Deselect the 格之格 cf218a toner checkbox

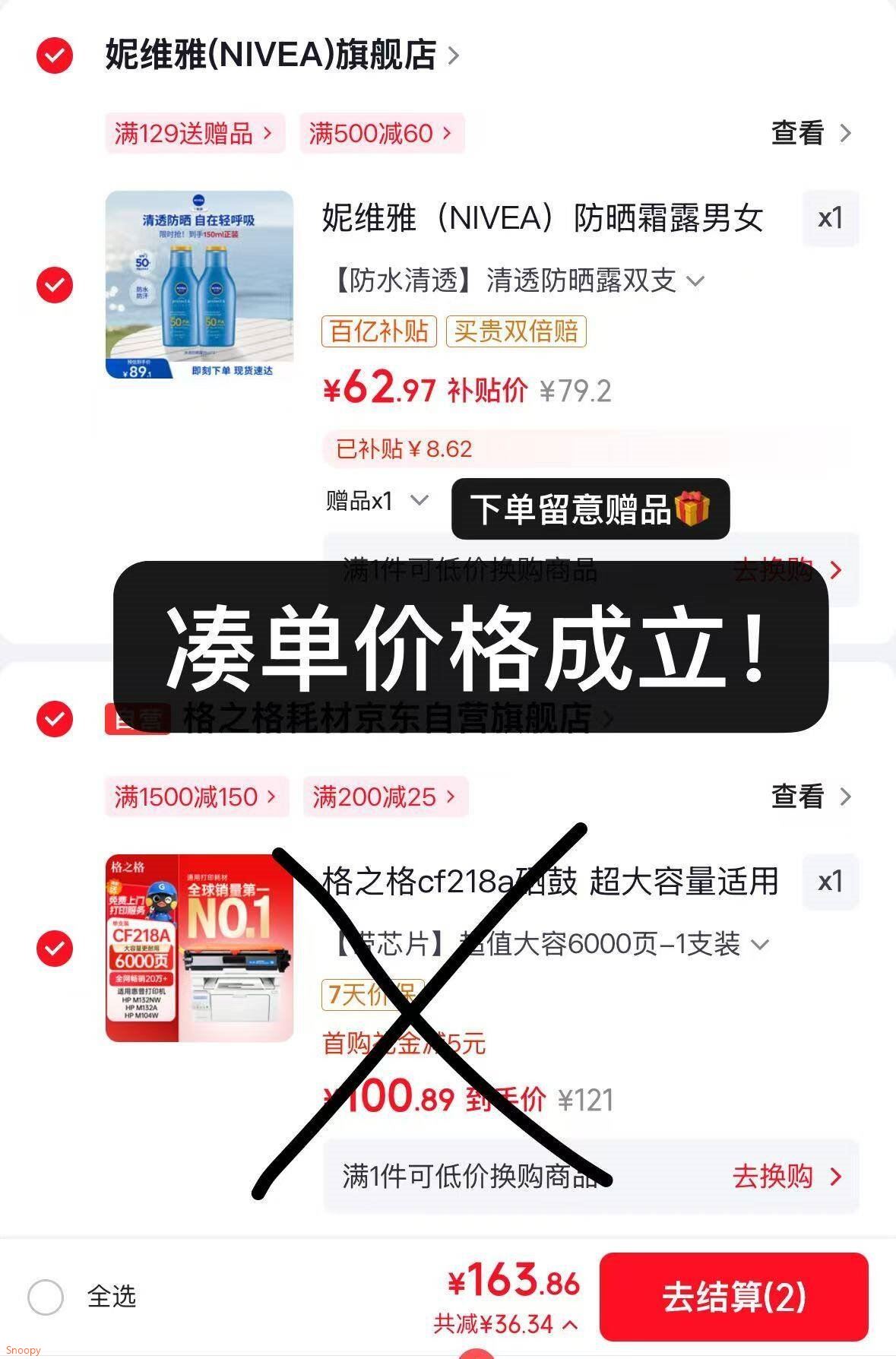click(x=55, y=948)
